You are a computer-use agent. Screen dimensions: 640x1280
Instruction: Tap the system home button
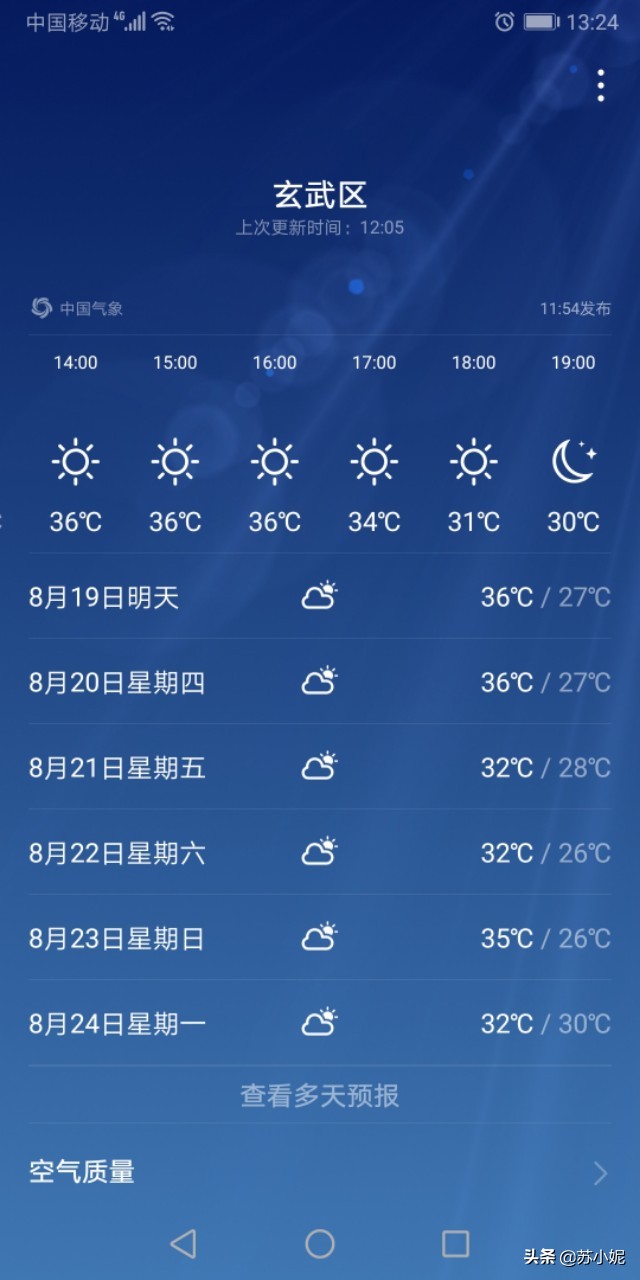[x=320, y=1243]
